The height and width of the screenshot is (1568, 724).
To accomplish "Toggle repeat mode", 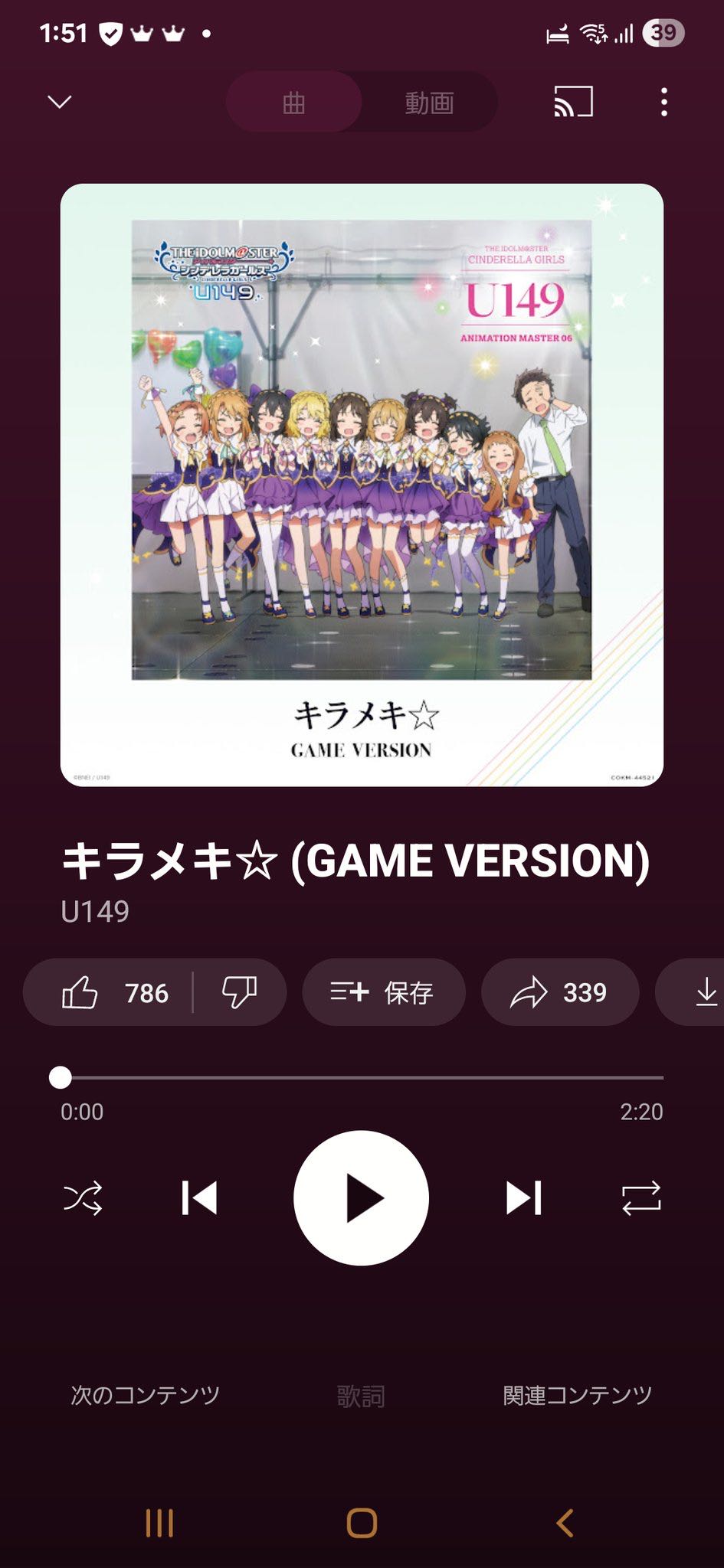I will coord(640,1198).
